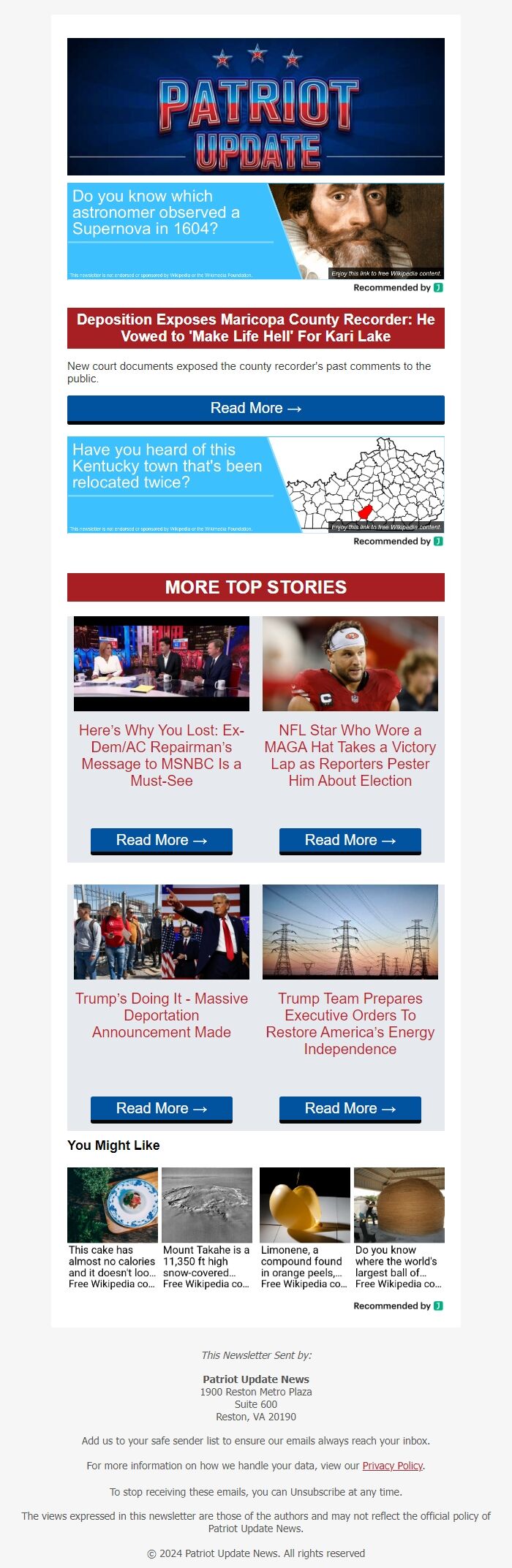Open the Maricopa County Recorder deposition headline
Screen dimensions: 512x1568
[255, 328]
